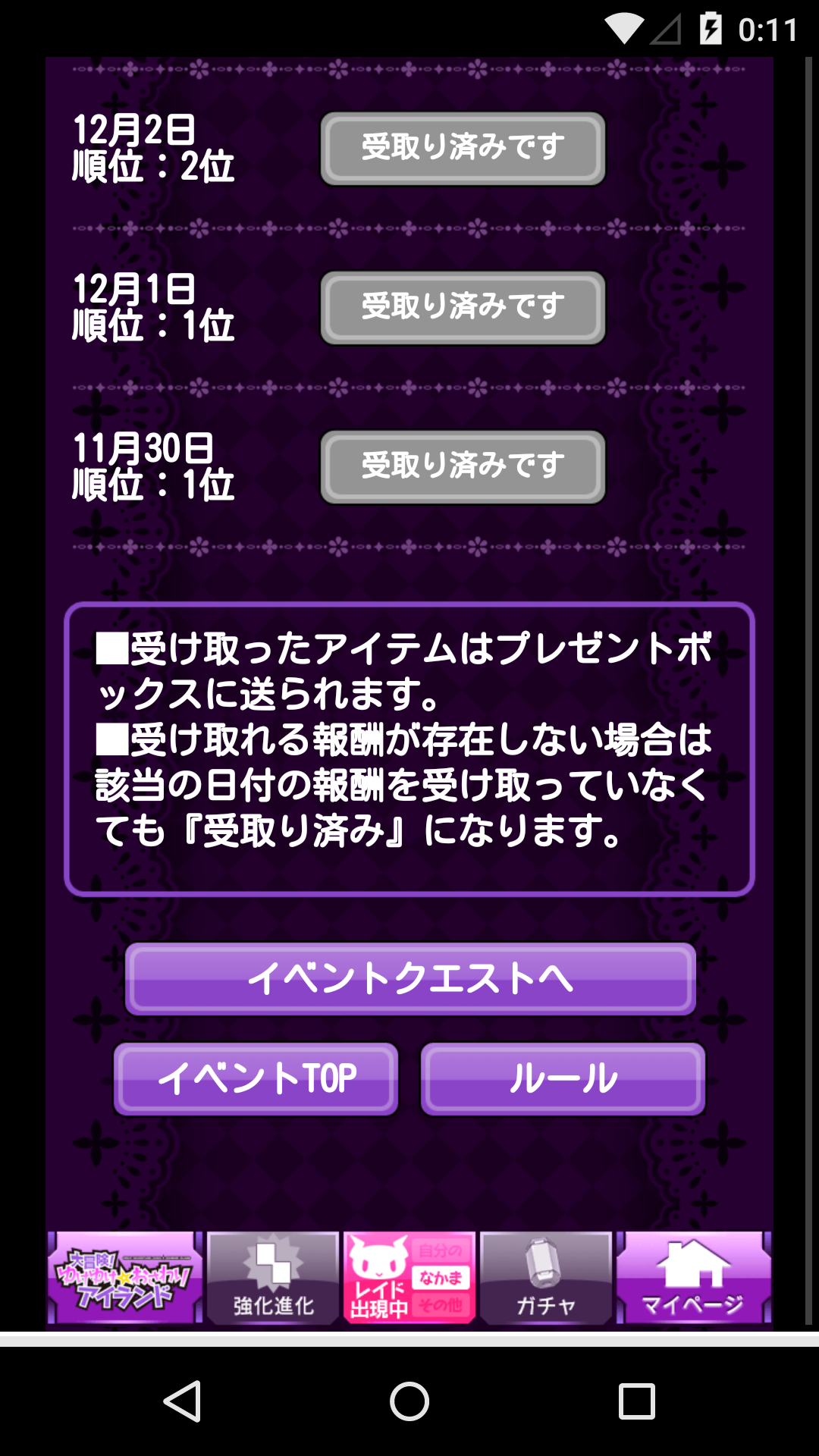Tap 受取り済みです button for 12月1日

pyautogui.click(x=463, y=308)
